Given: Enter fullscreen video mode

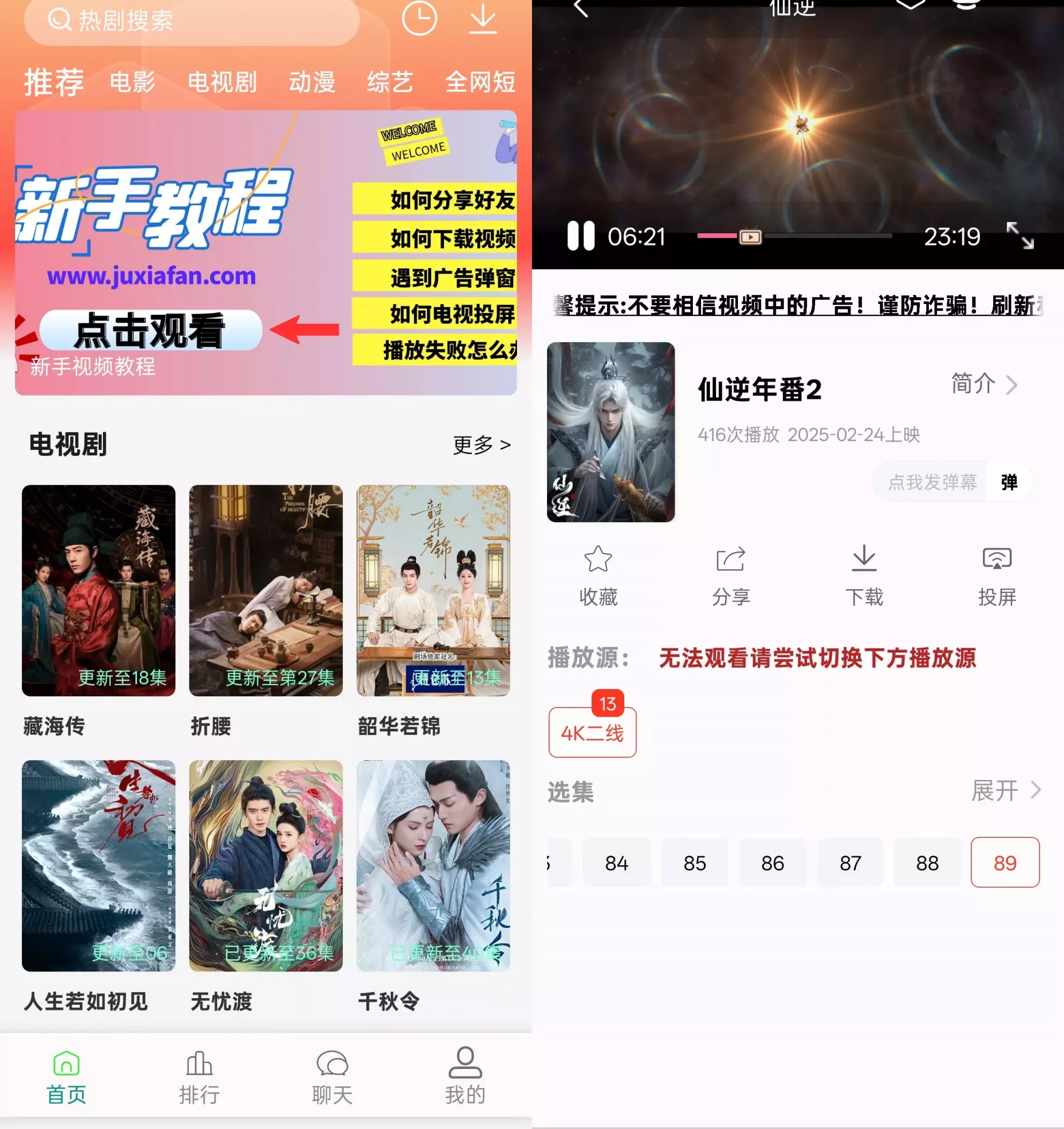Looking at the screenshot, I should coord(1019,236).
